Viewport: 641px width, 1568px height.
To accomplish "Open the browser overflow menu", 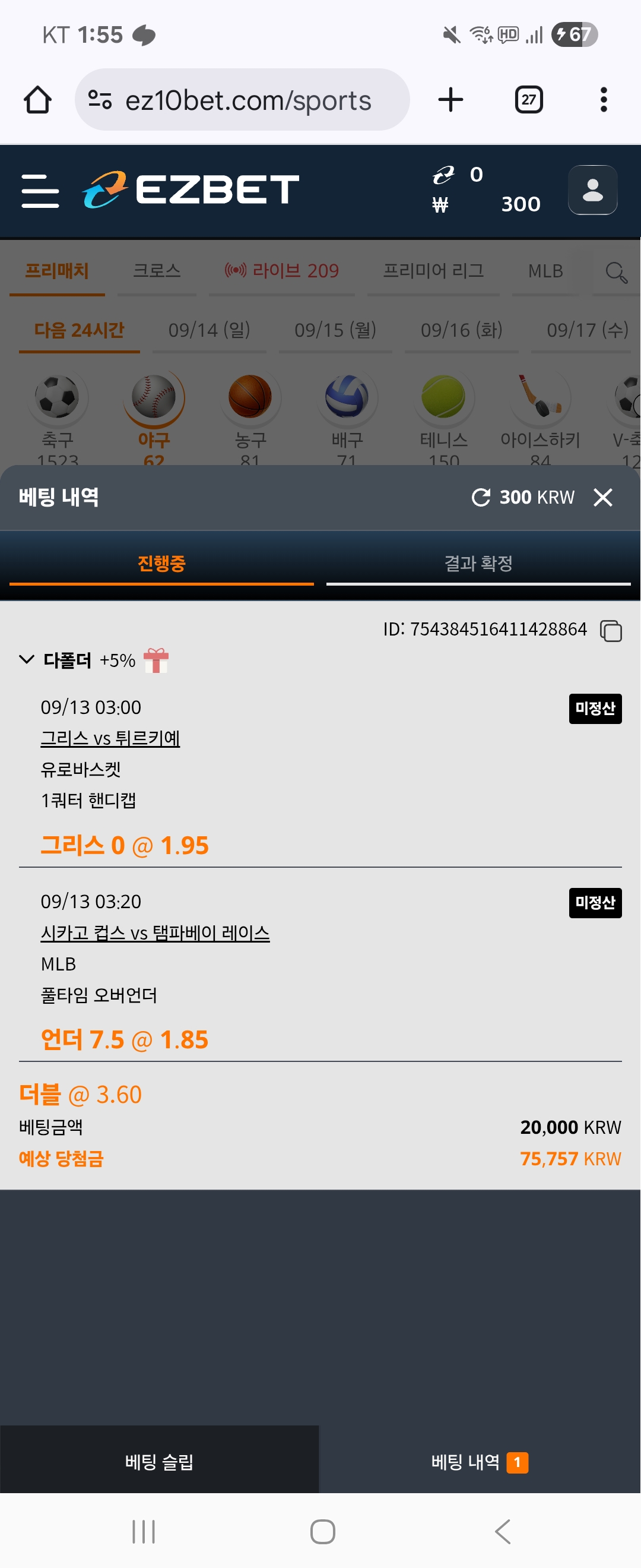I will [603, 100].
